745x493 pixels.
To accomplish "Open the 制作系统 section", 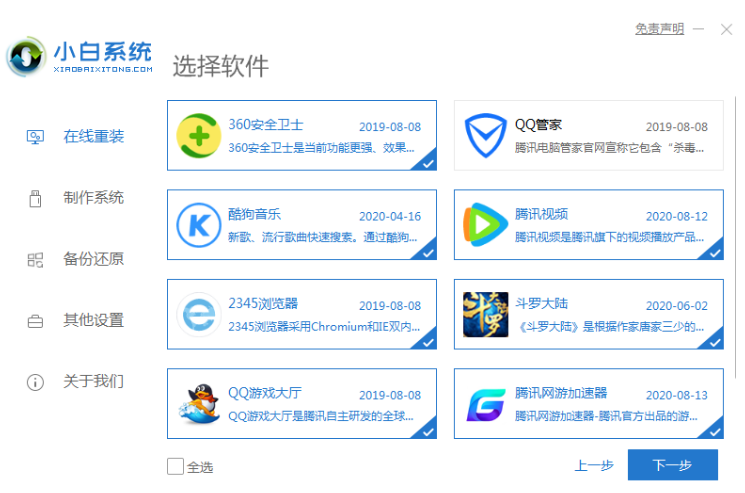I will click(93, 198).
